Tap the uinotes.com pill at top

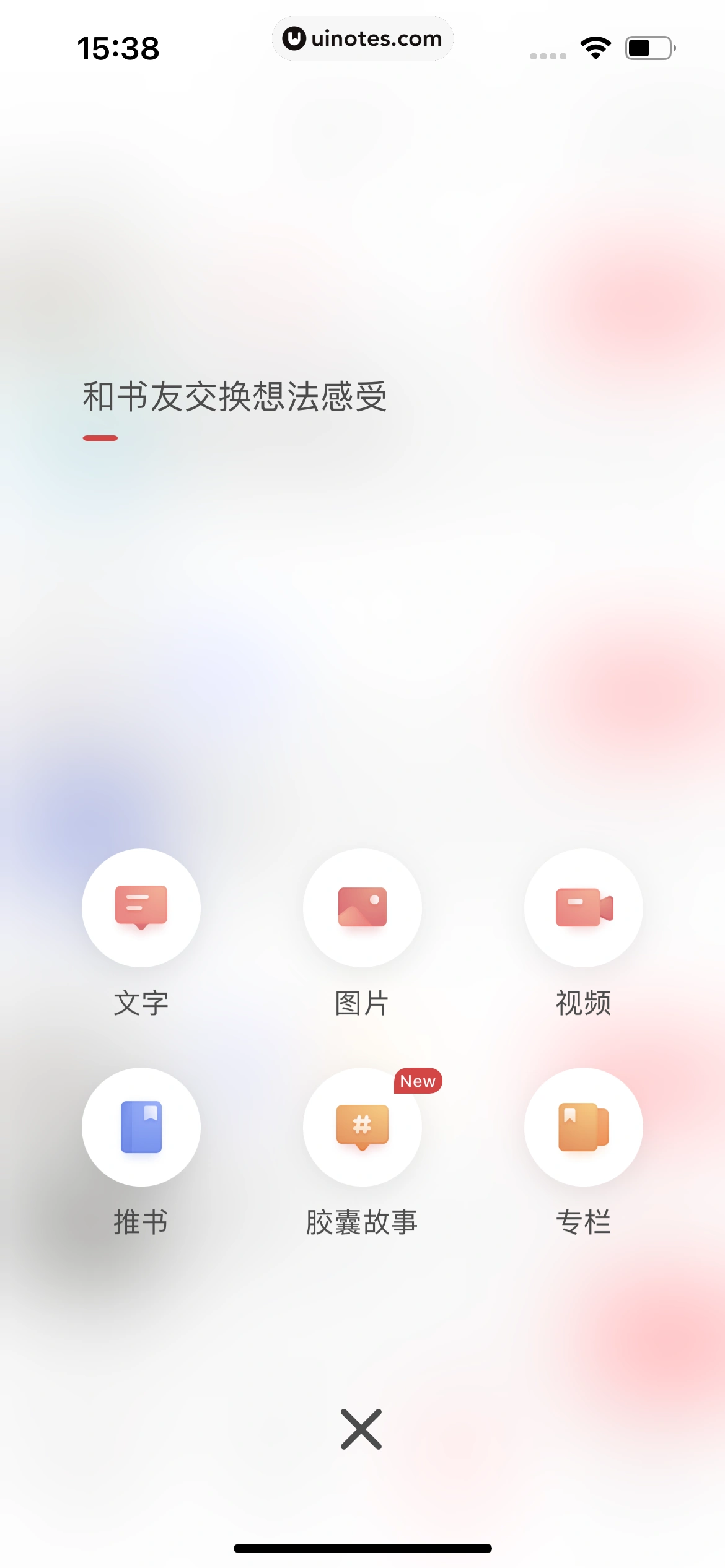(x=362, y=38)
